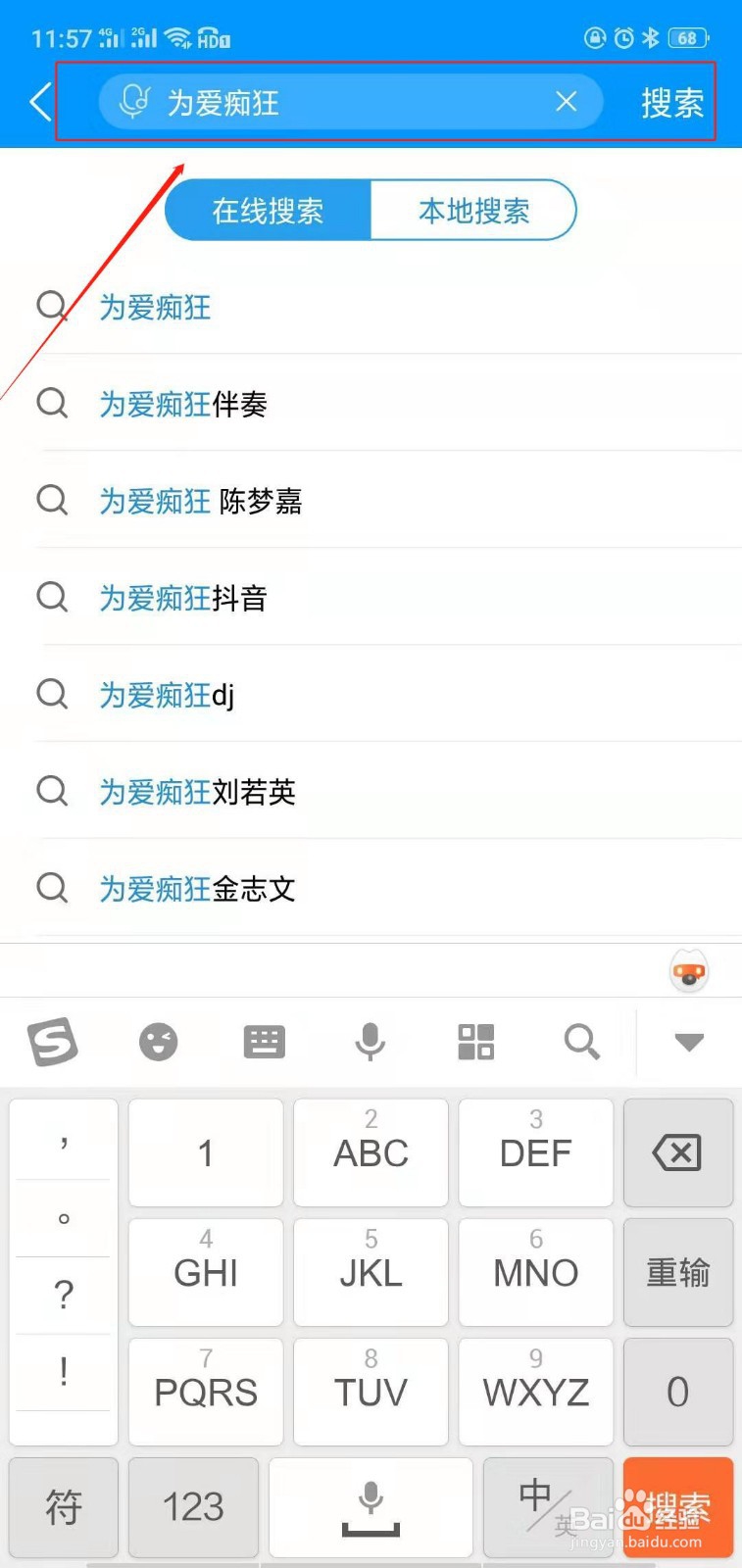The image size is (742, 1568).
Task: Open the keyboard emoji panel
Action: pos(158,1042)
